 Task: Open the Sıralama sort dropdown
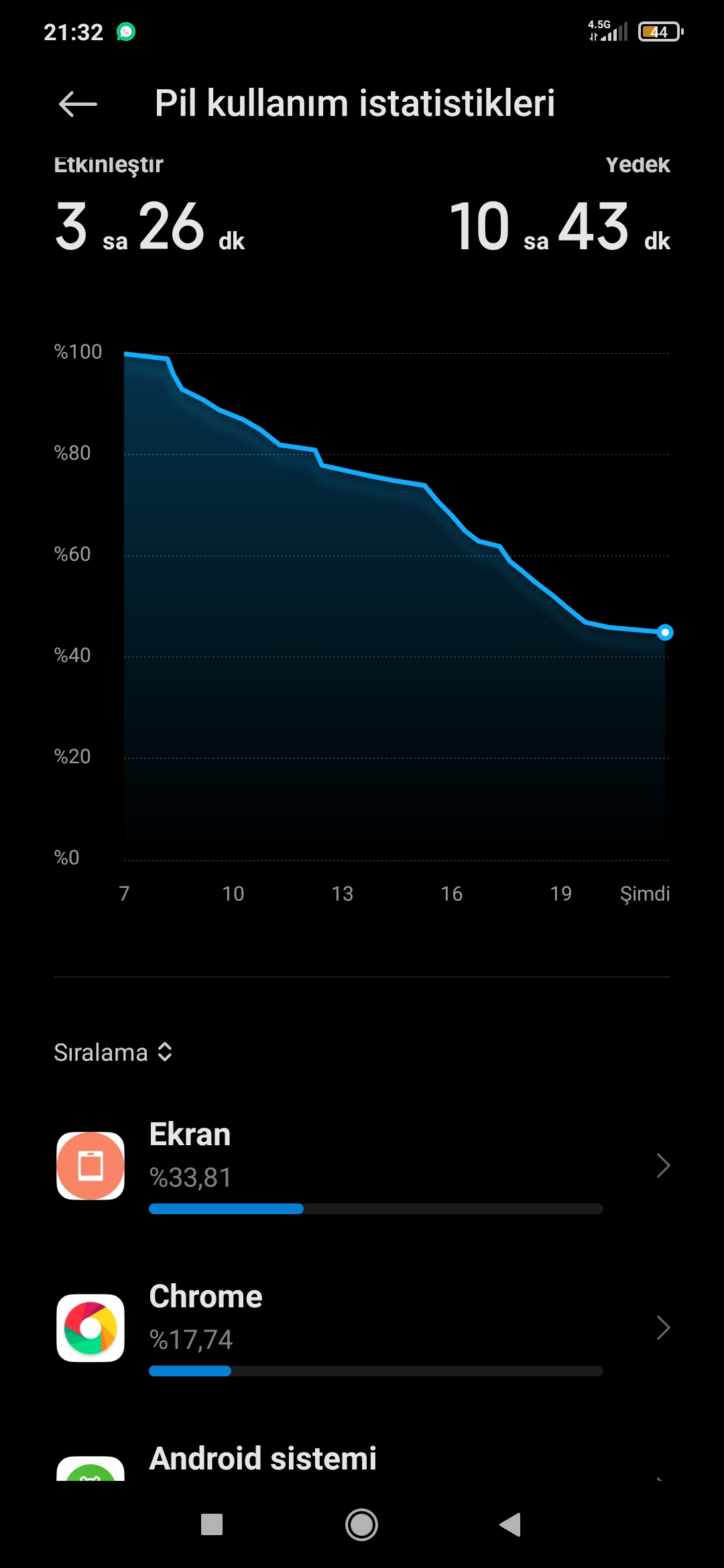click(113, 1052)
